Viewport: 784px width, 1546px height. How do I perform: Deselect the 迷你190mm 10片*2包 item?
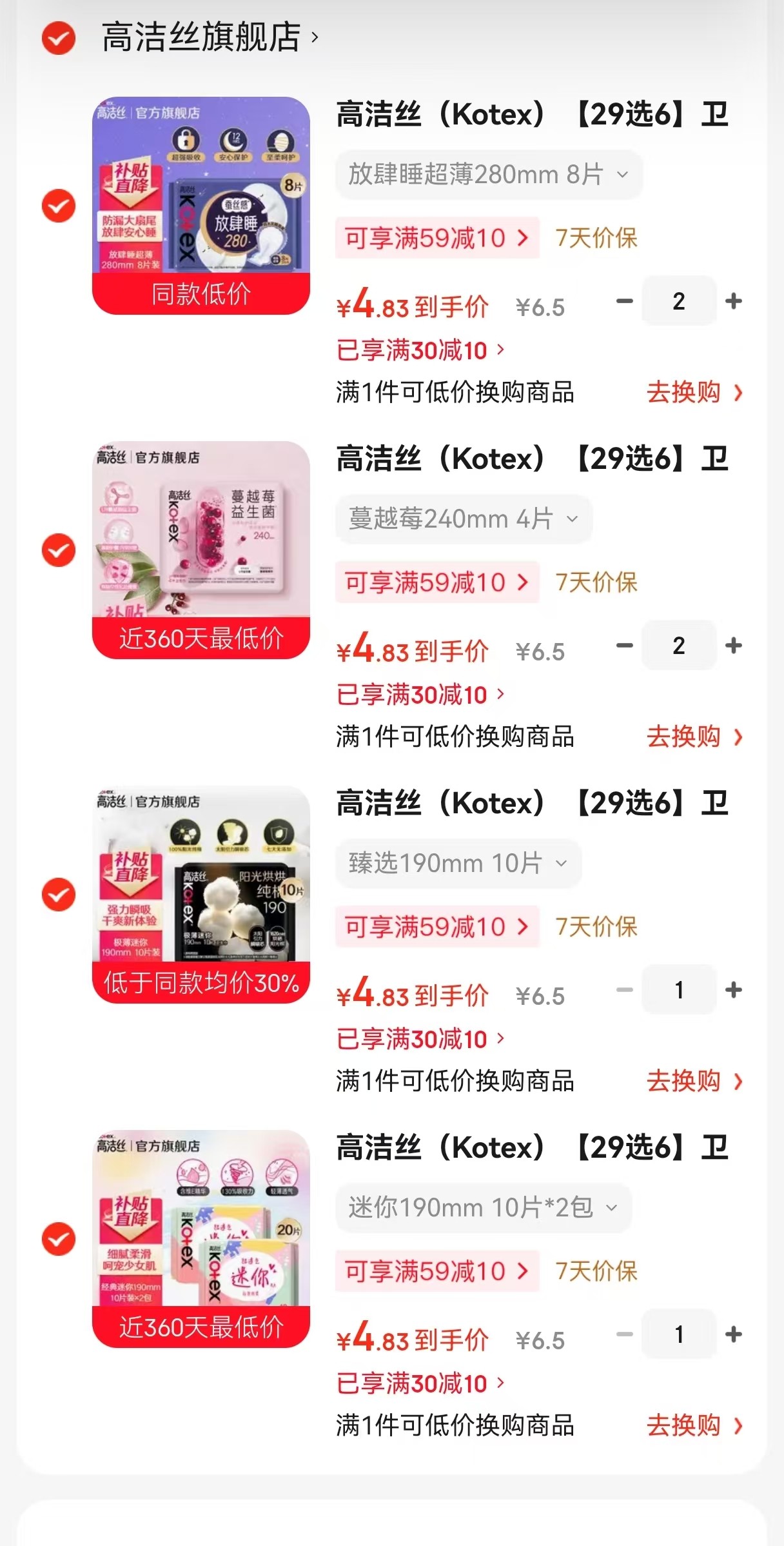(59, 1239)
